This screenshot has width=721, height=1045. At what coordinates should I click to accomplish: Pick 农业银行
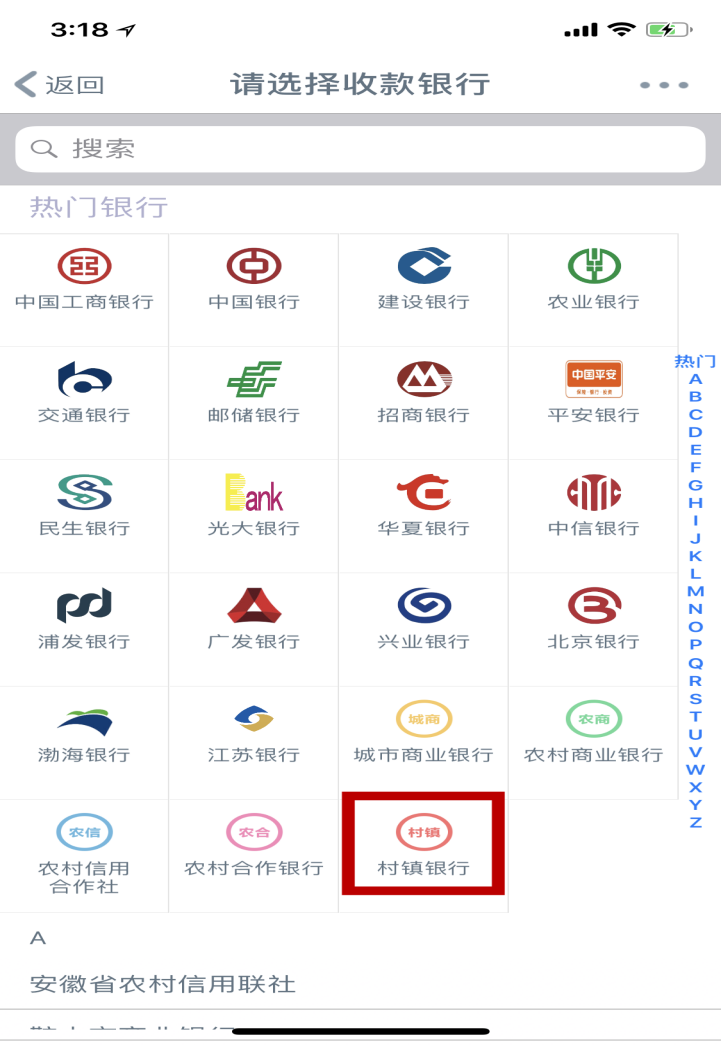tap(594, 281)
